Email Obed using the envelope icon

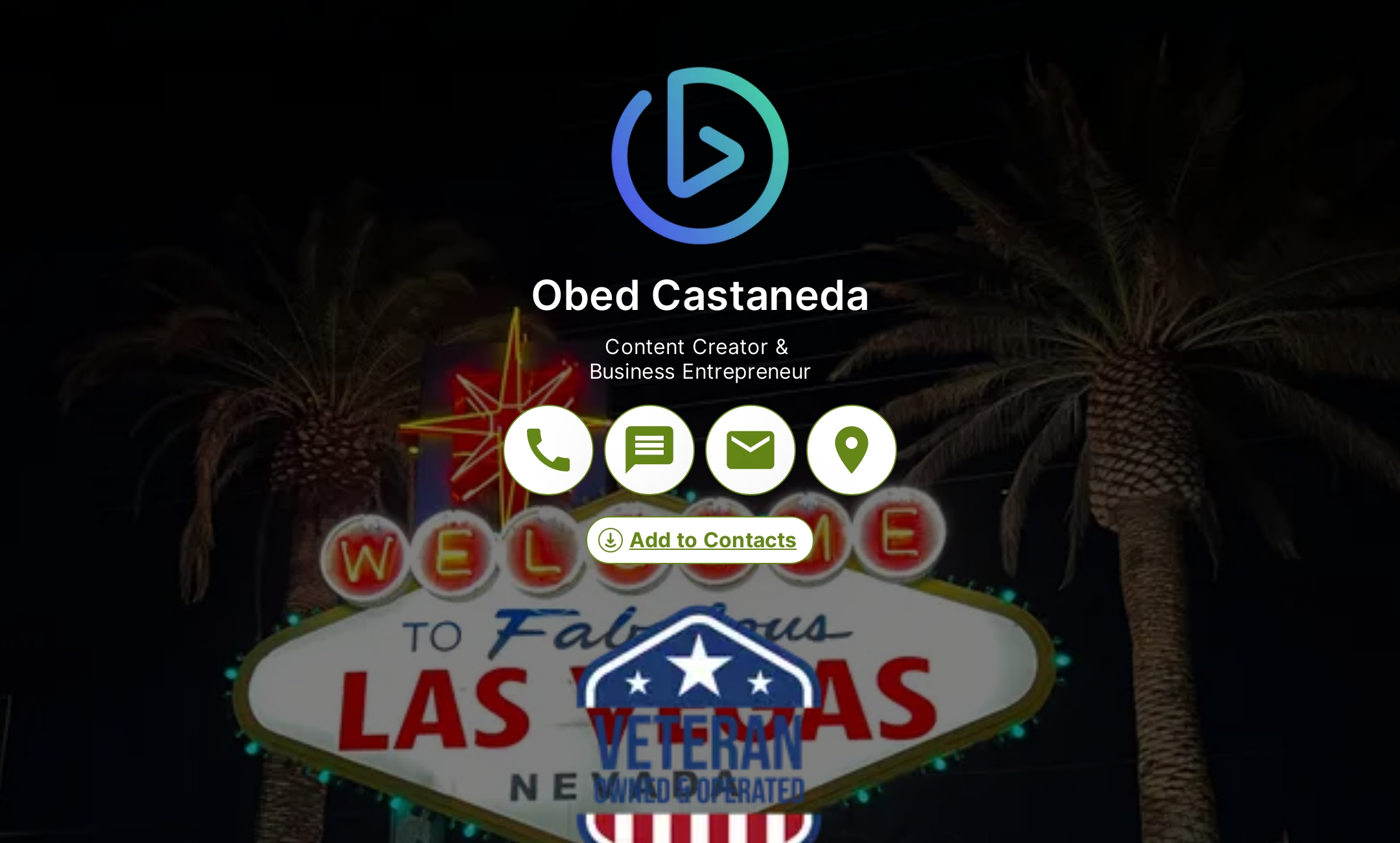(x=751, y=450)
